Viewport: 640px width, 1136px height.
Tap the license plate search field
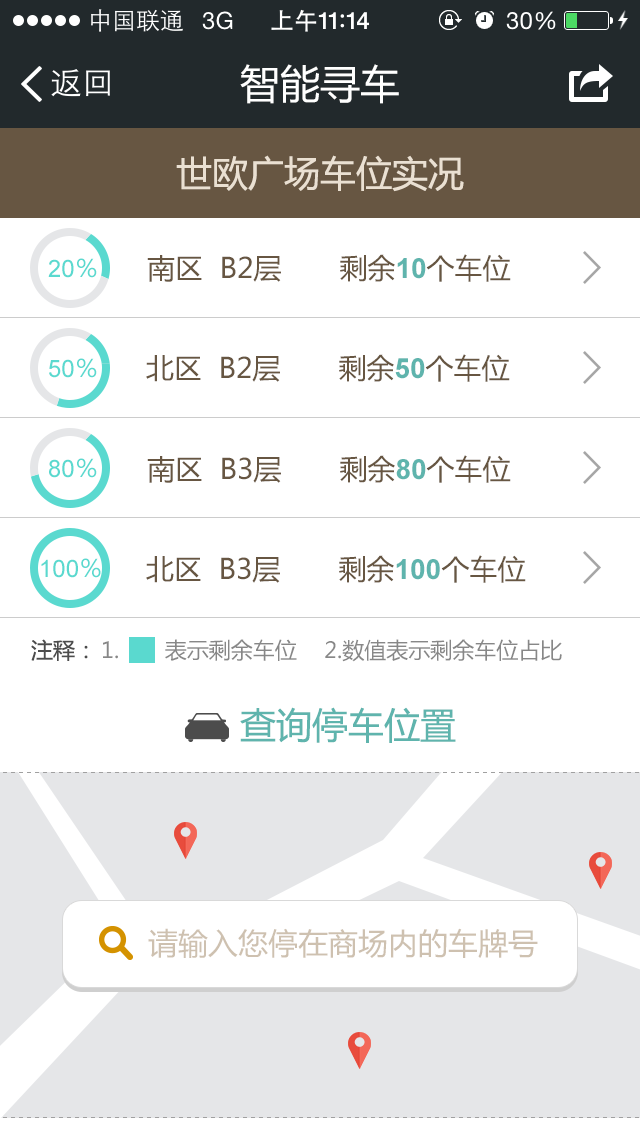[320, 945]
